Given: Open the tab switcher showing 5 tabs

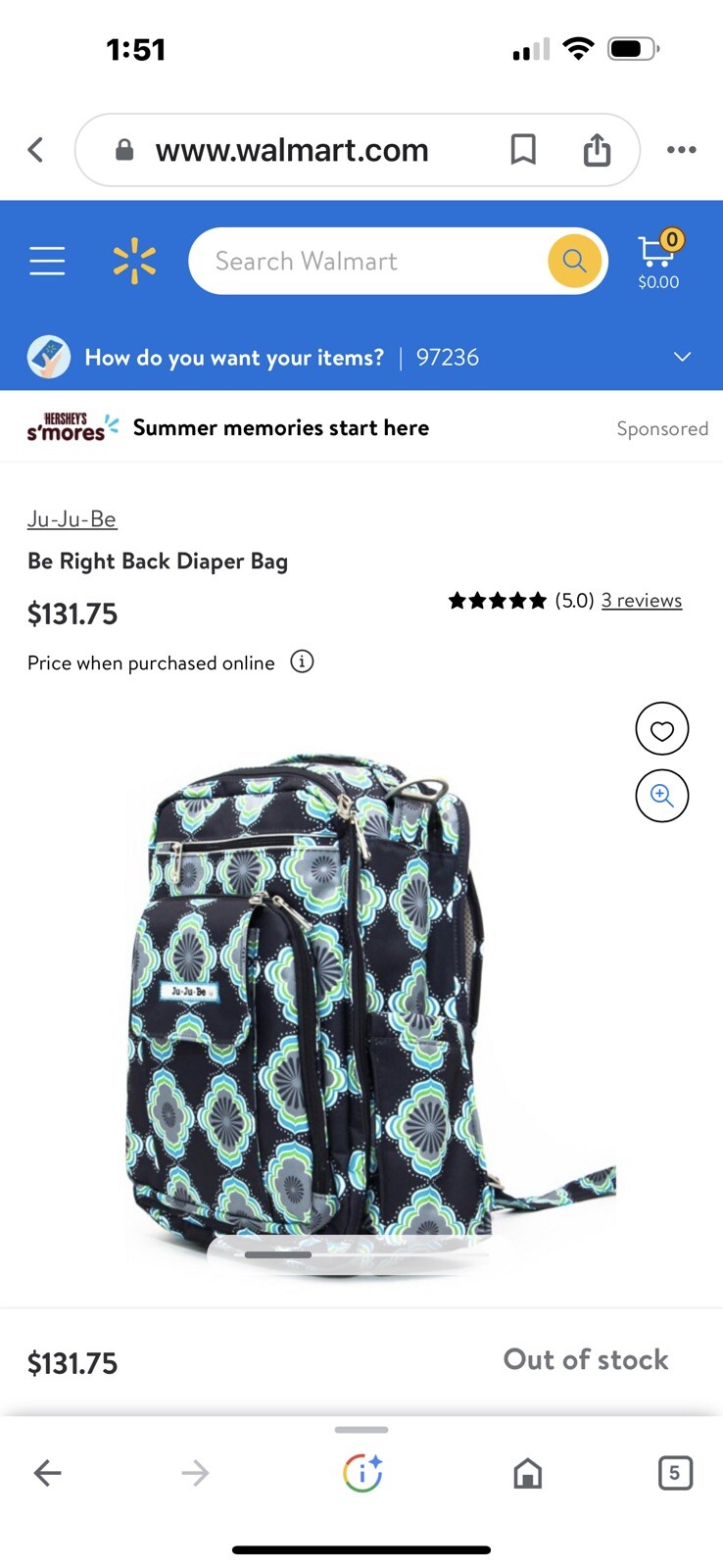Looking at the screenshot, I should [674, 1473].
